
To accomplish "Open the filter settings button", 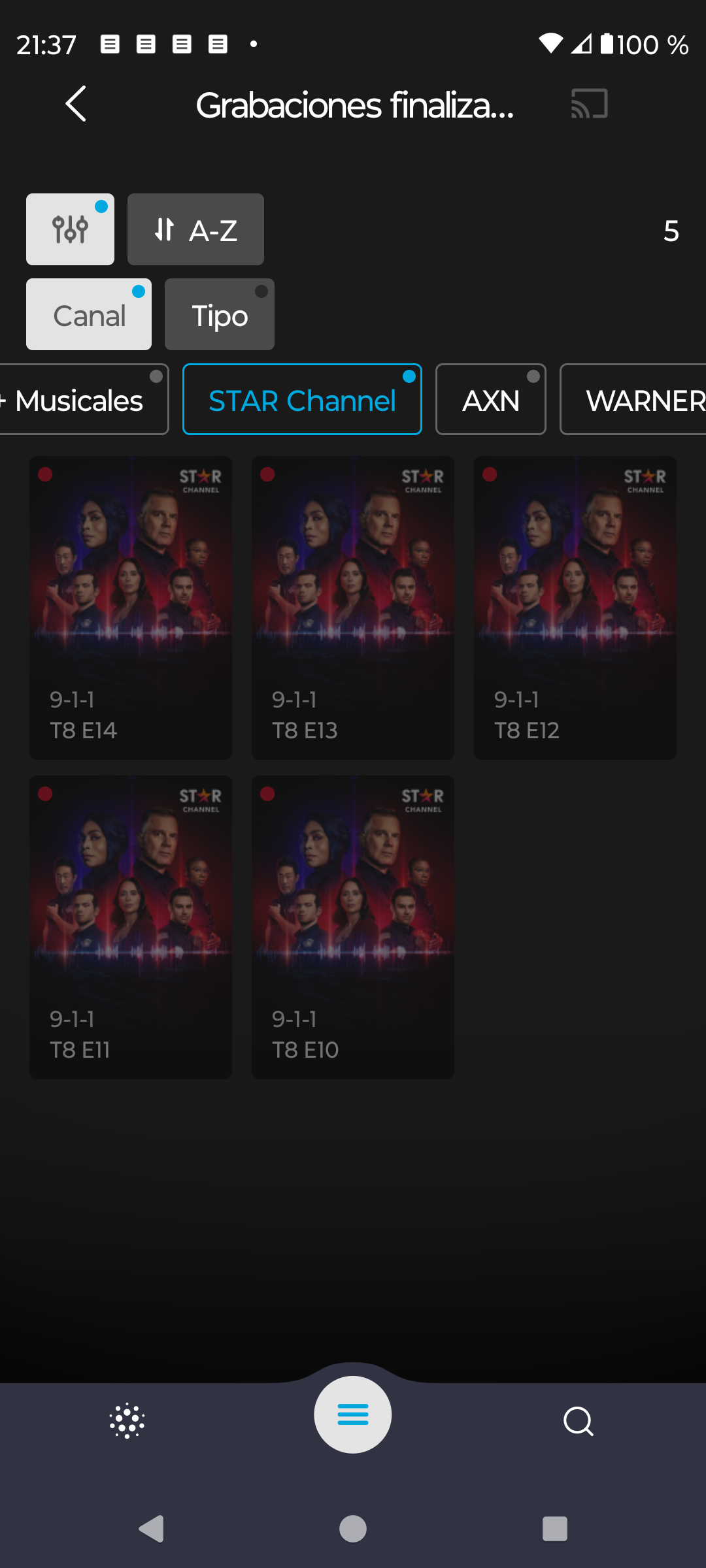I will [70, 229].
